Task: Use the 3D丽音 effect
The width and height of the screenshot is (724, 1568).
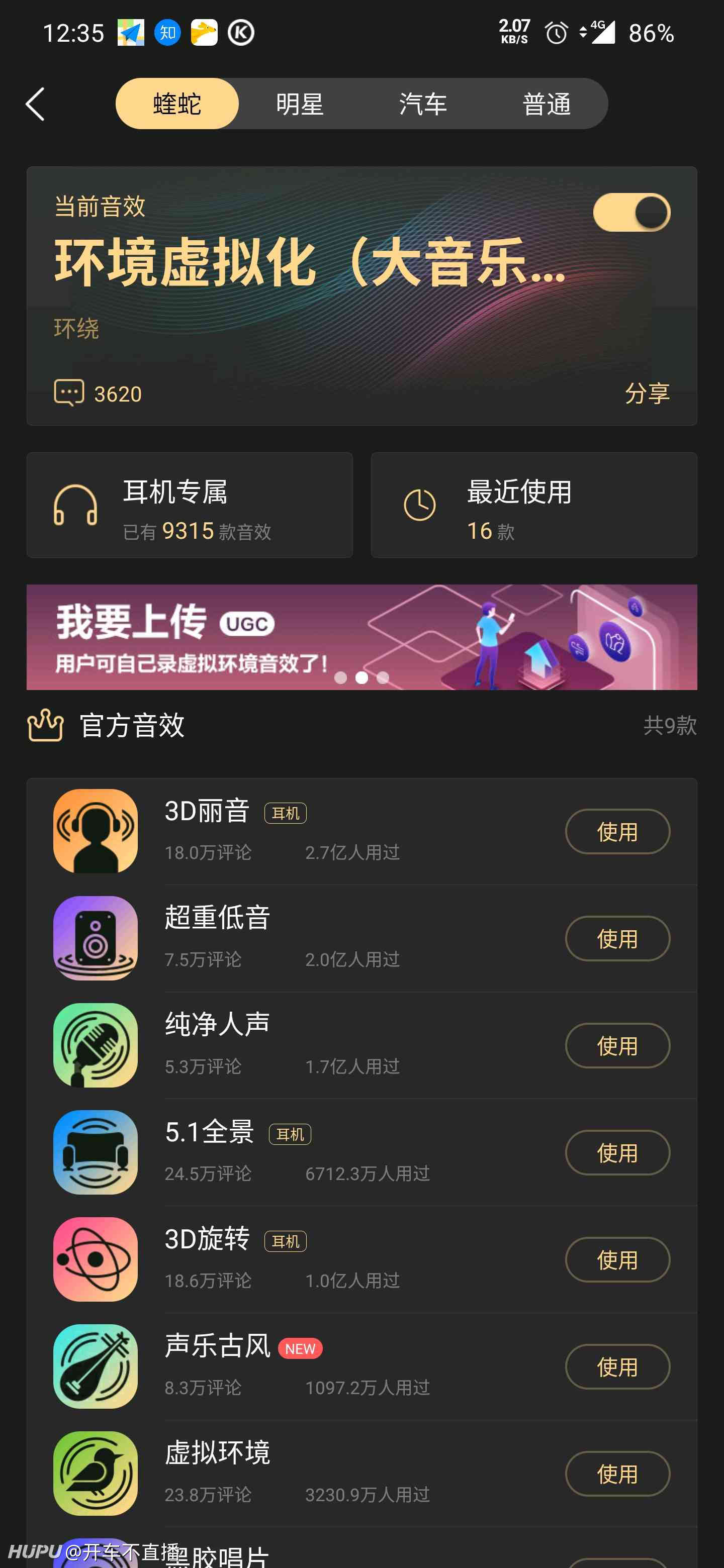Action: click(x=617, y=831)
